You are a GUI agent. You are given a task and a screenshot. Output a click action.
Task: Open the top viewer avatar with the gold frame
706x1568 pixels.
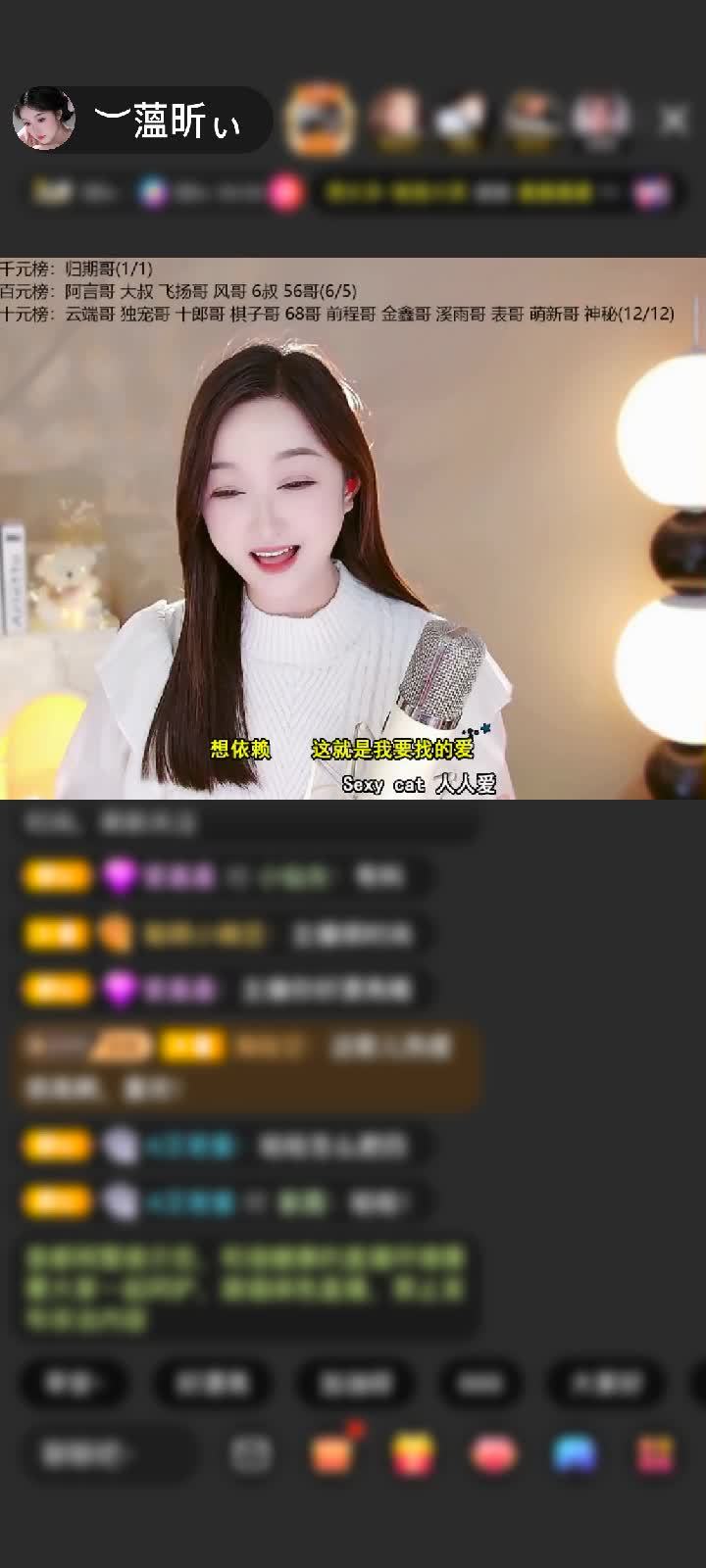click(x=319, y=121)
